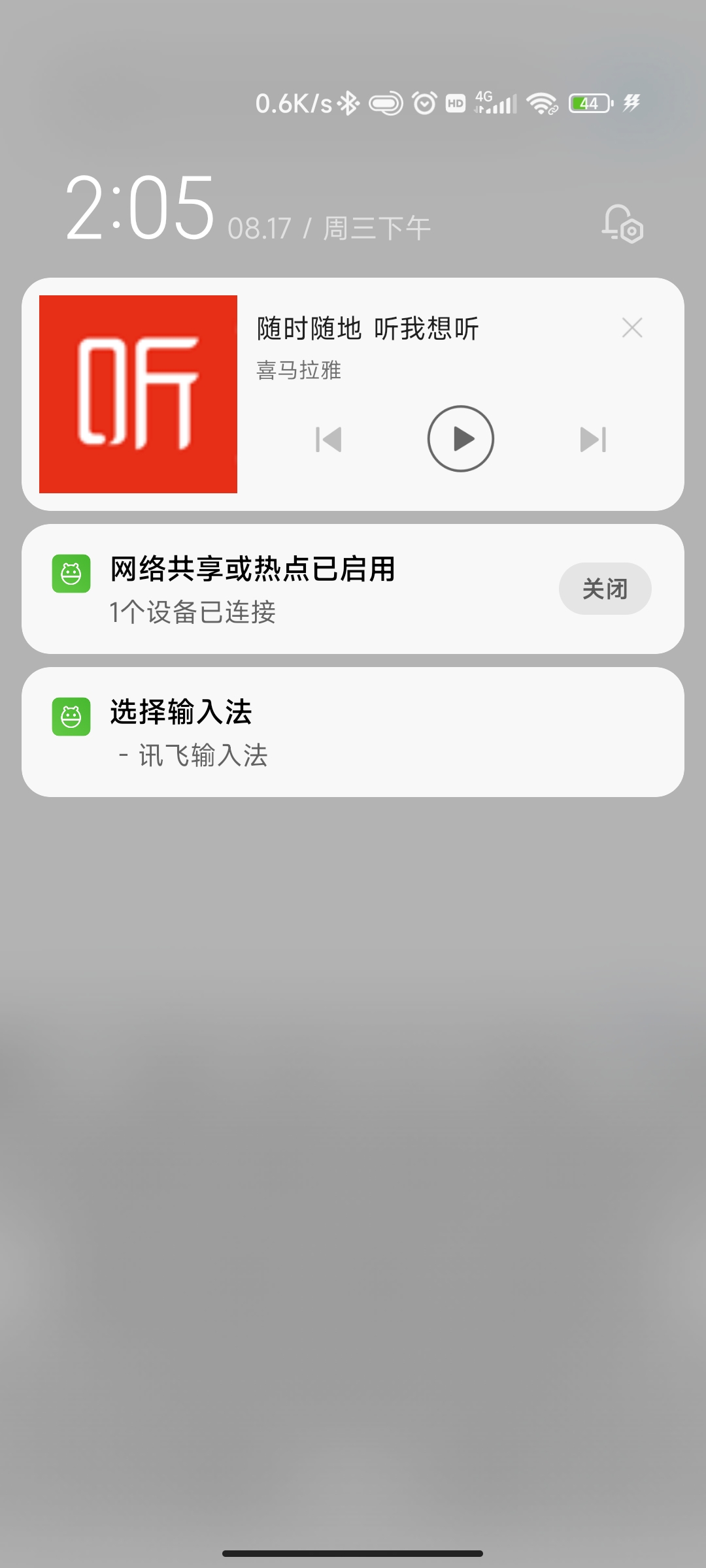Open 喜马拉雅 via the red album art
The height and width of the screenshot is (1568, 706).
click(x=138, y=394)
